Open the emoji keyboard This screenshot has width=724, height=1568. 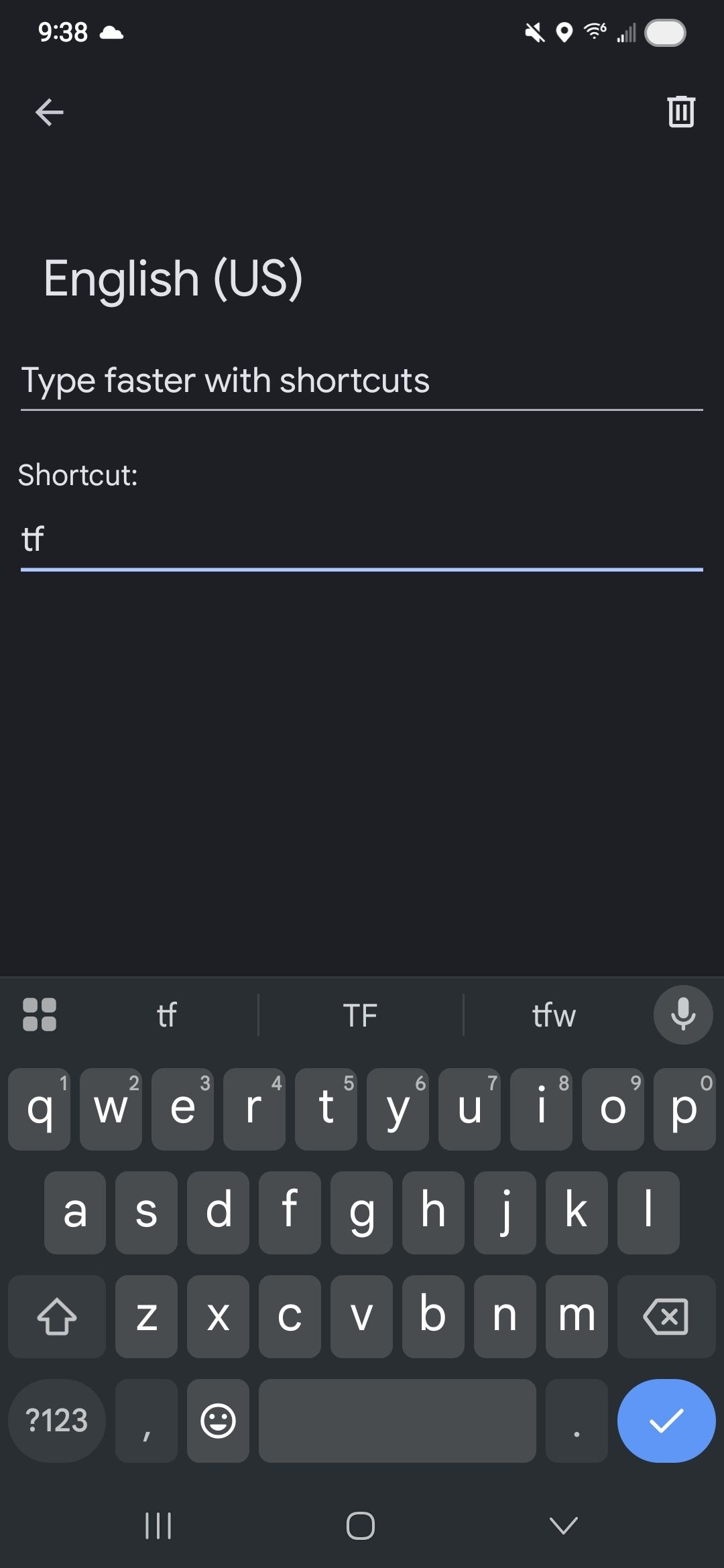click(218, 1421)
